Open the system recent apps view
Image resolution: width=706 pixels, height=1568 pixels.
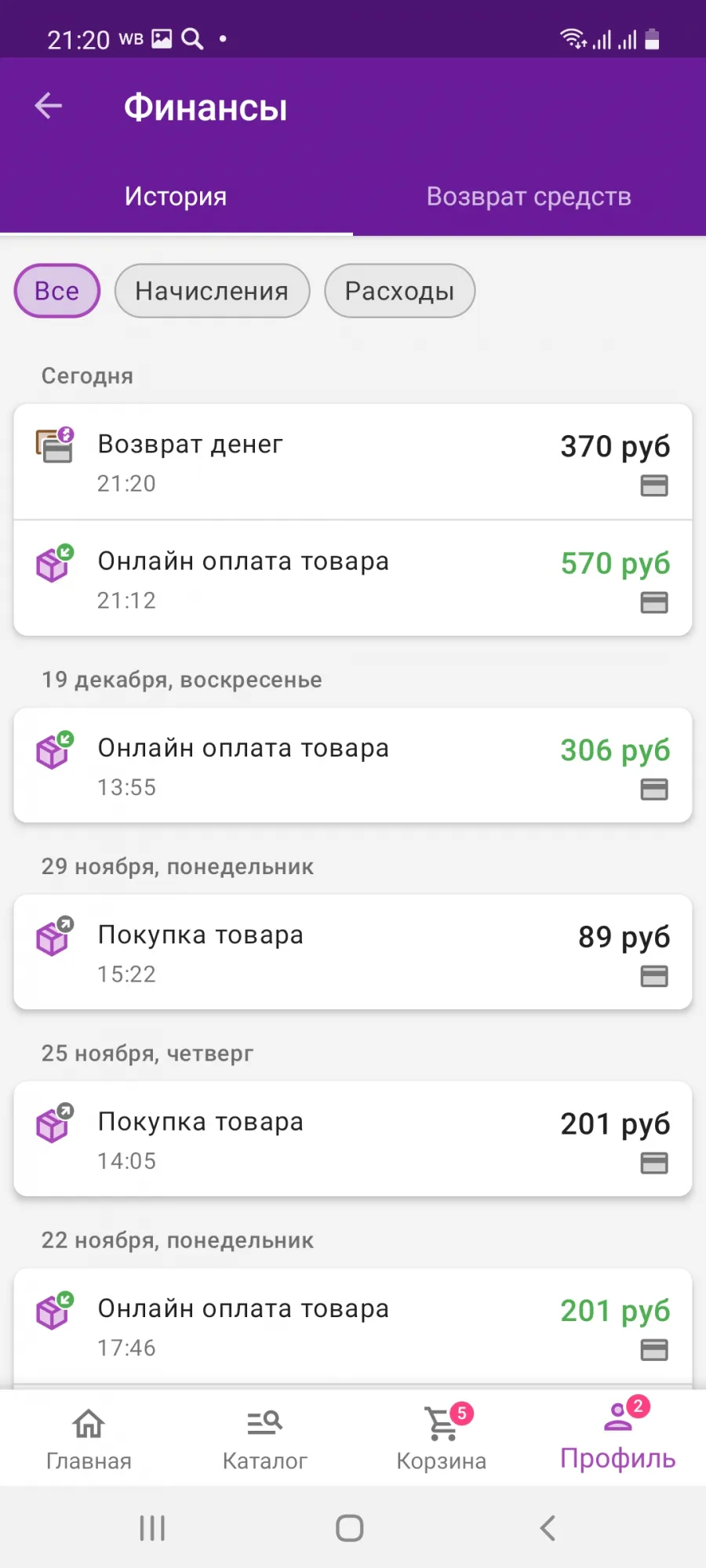click(152, 1528)
